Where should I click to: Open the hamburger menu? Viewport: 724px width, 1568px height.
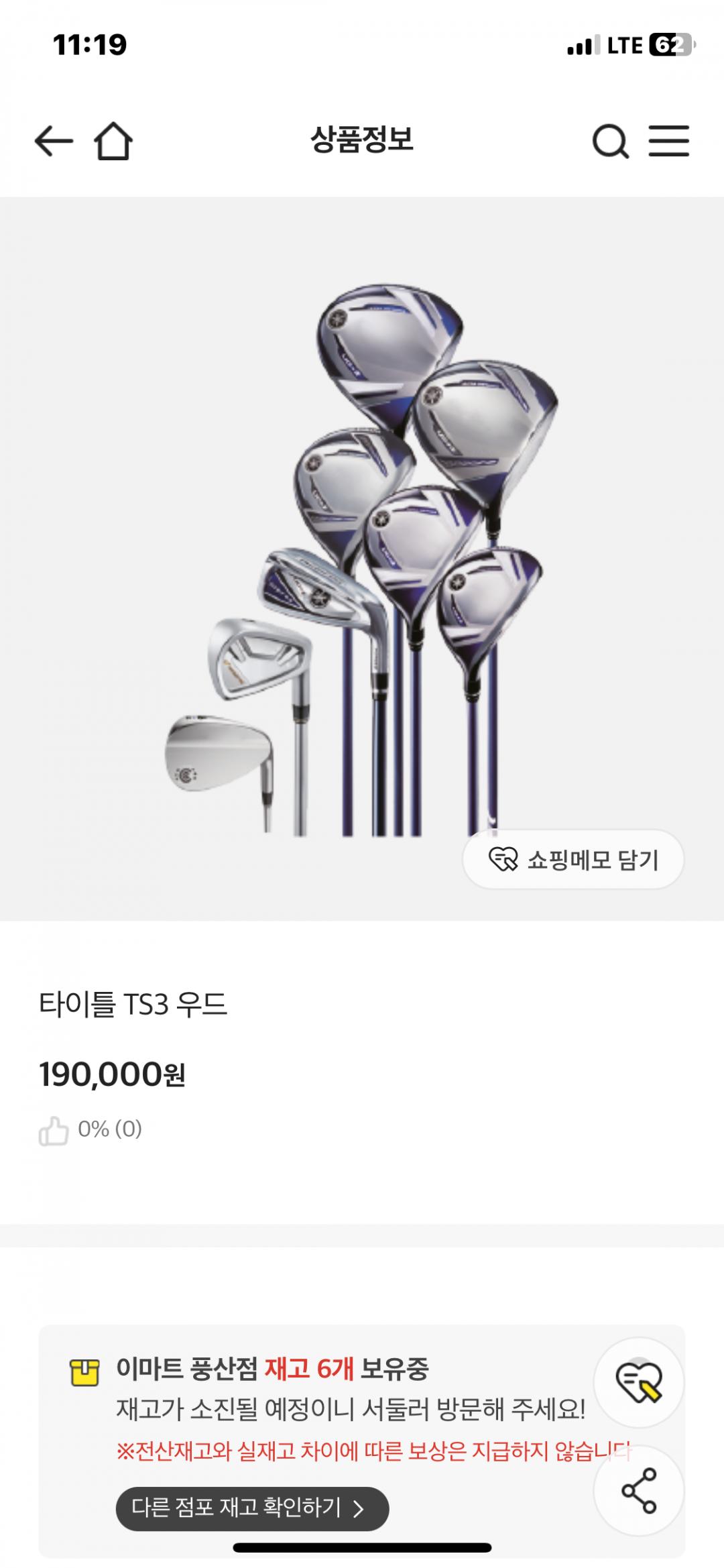[x=668, y=141]
